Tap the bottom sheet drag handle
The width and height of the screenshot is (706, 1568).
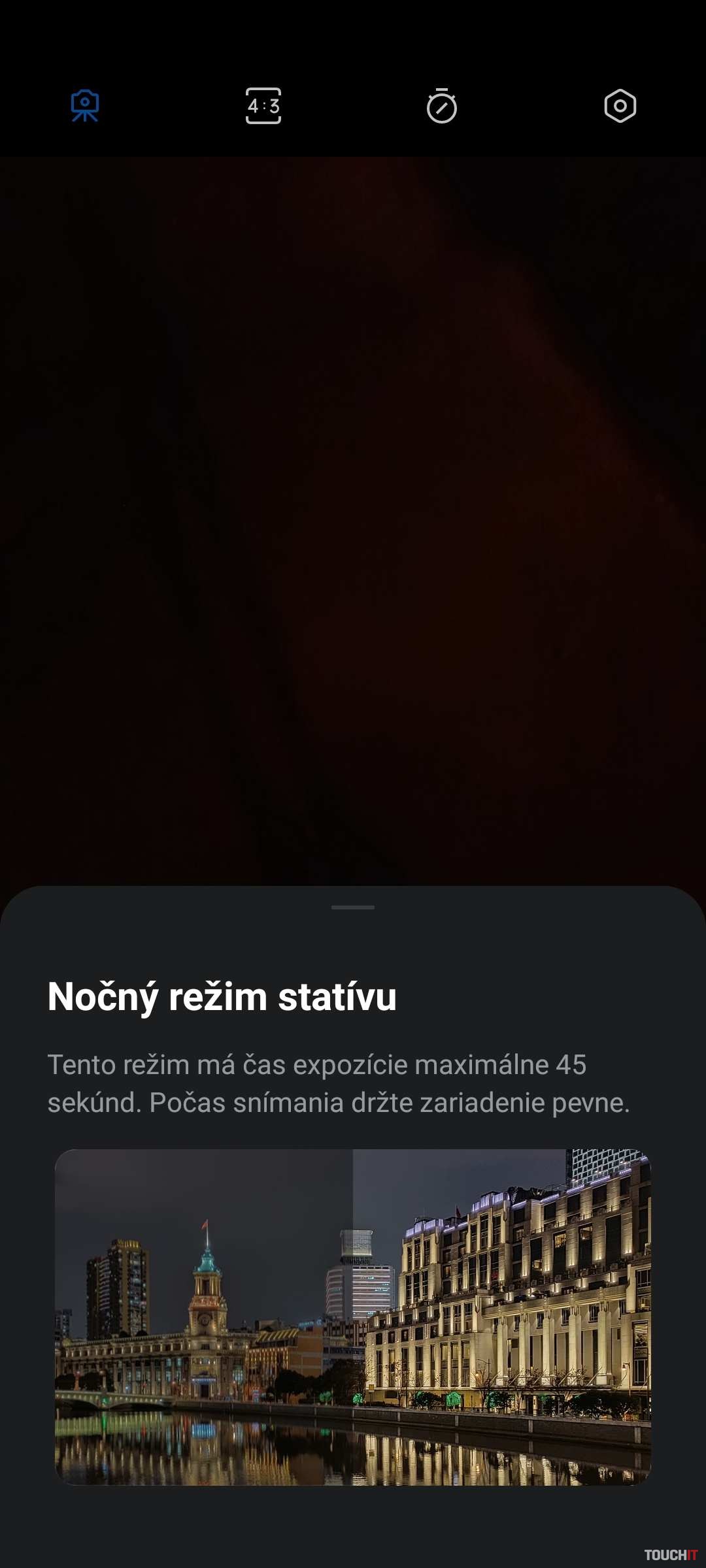pos(353,907)
